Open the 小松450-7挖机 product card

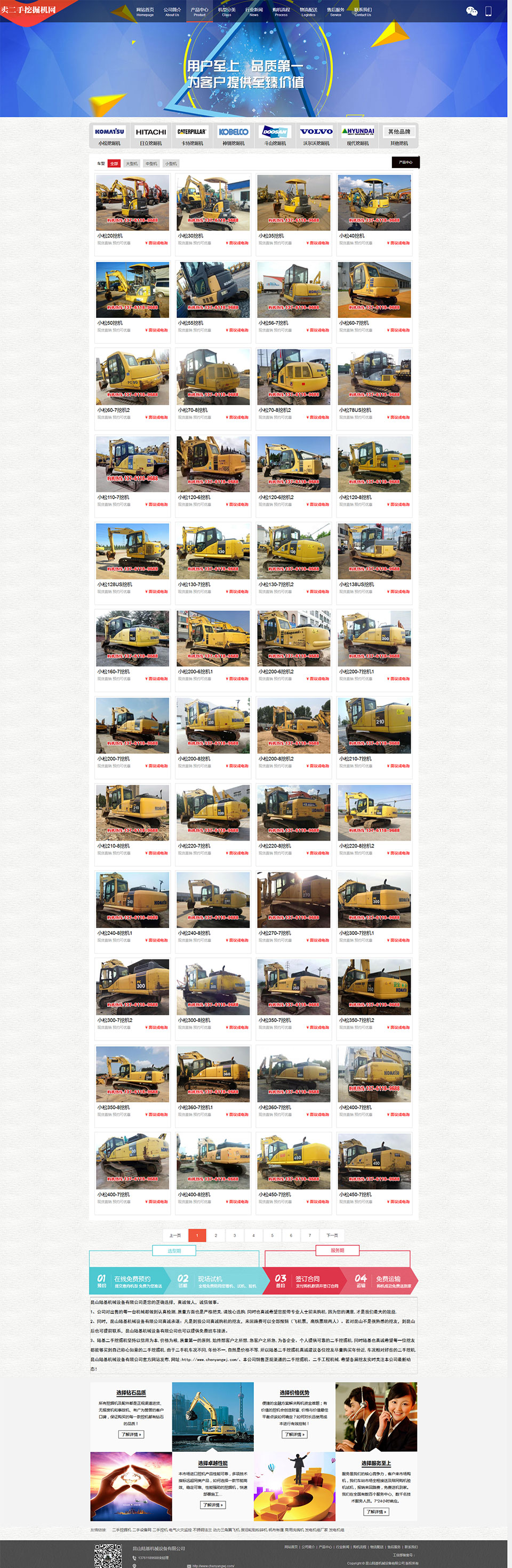(x=374, y=1165)
